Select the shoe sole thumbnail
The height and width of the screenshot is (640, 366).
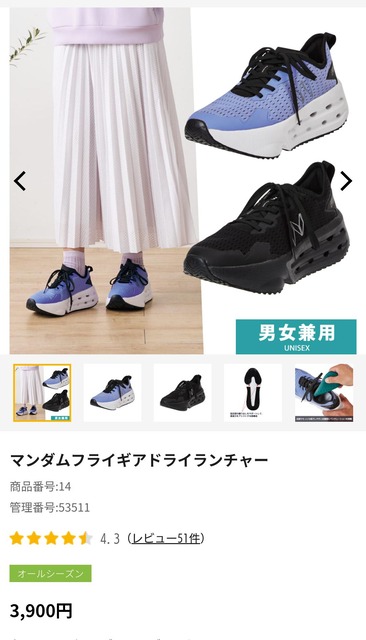point(253,393)
